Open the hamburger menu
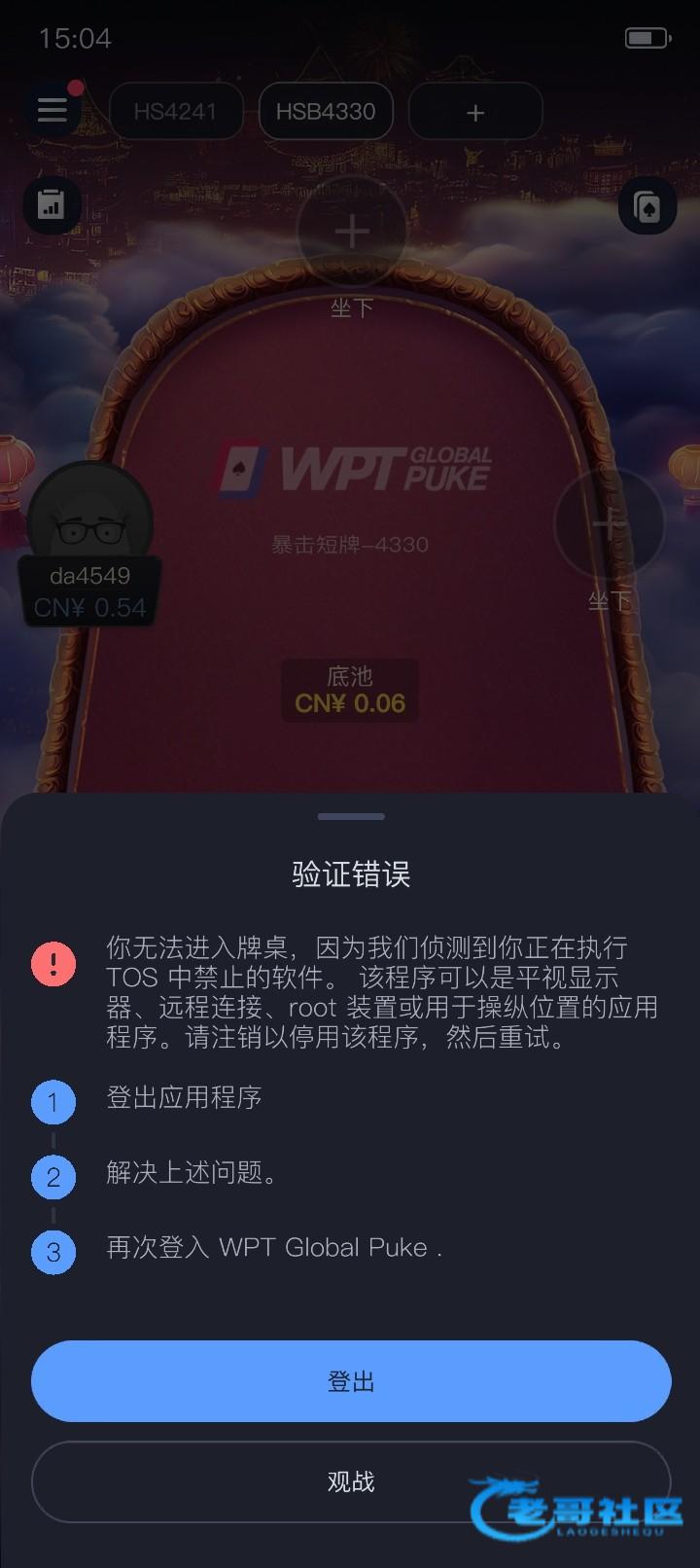This screenshot has width=700, height=1568. (52, 110)
